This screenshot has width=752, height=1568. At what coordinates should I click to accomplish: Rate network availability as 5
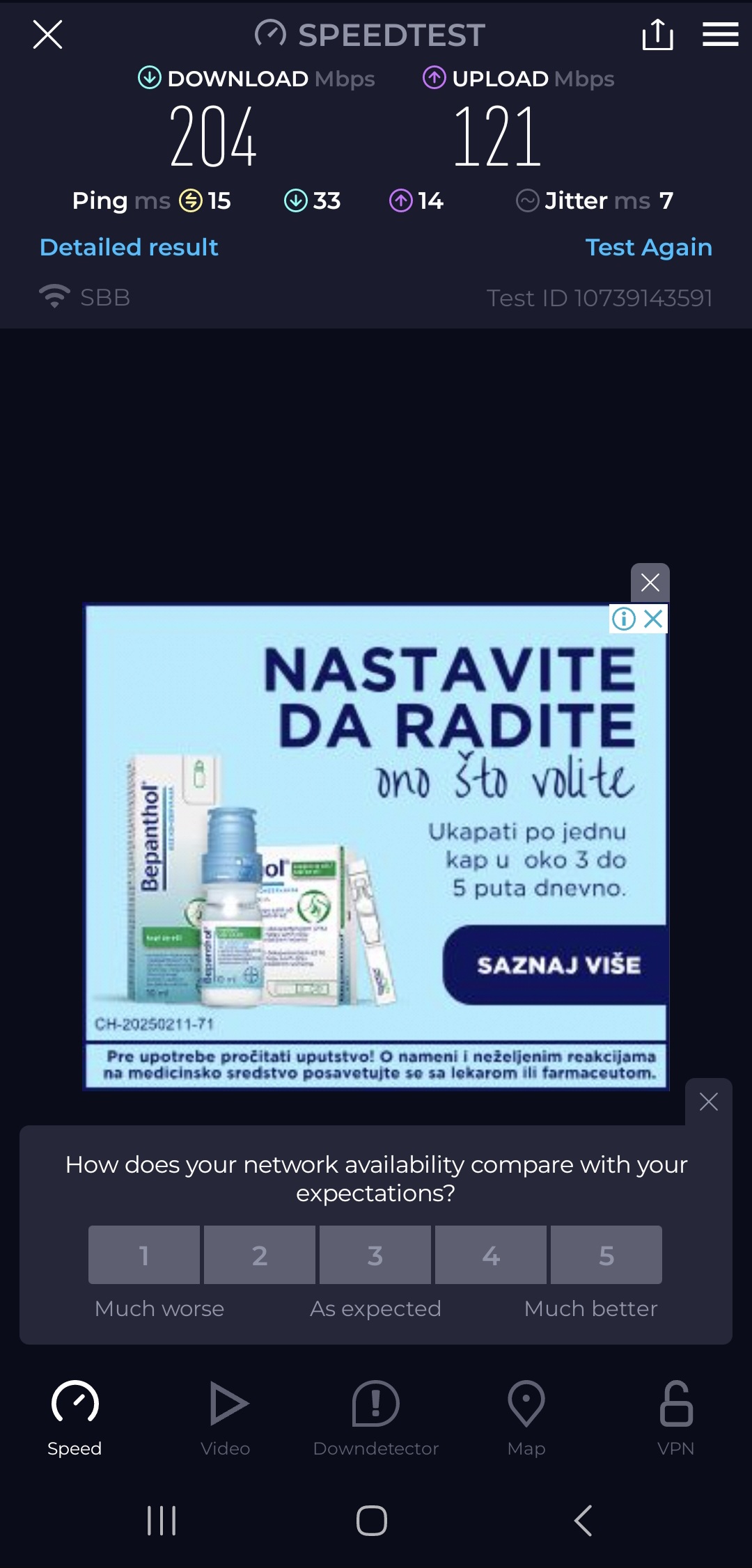pyautogui.click(x=606, y=1255)
